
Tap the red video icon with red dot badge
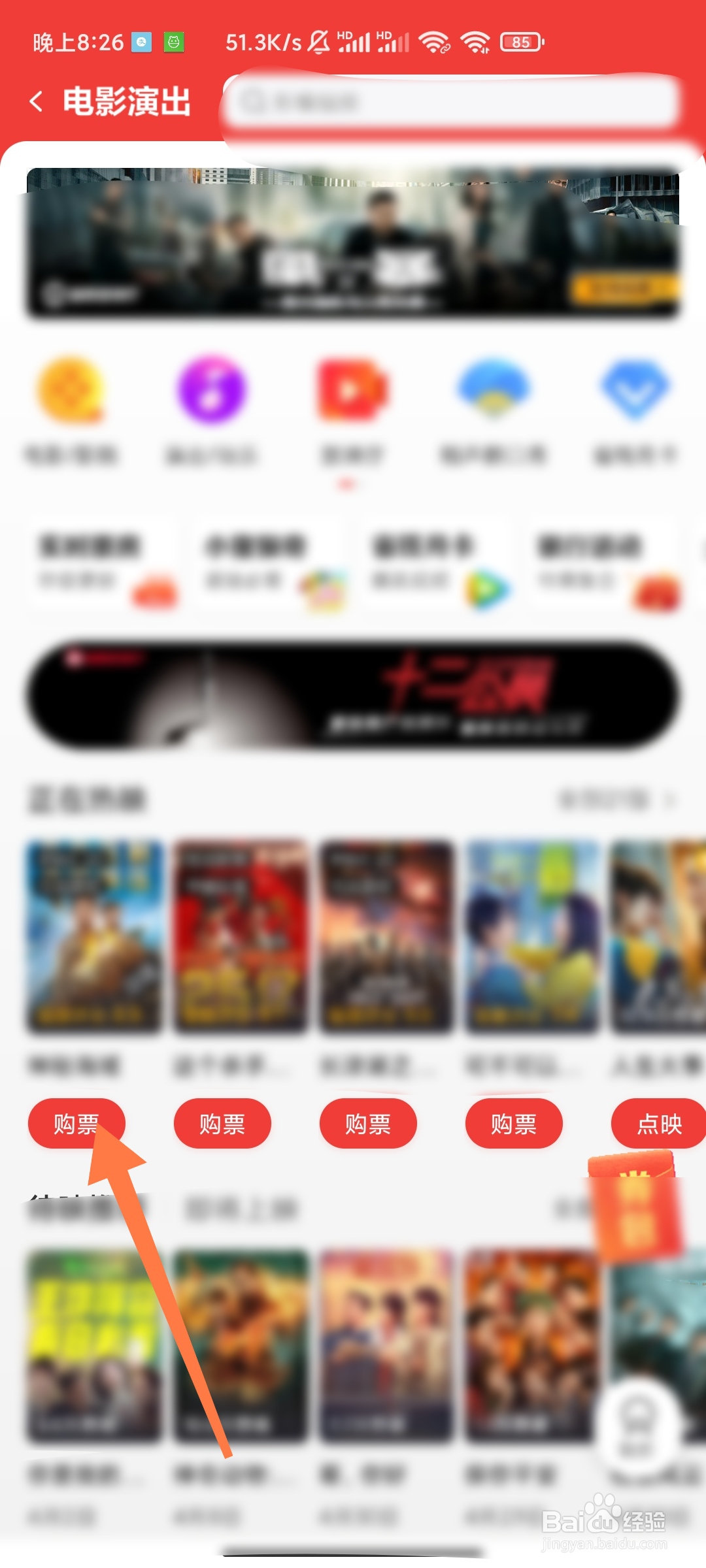pos(351,390)
